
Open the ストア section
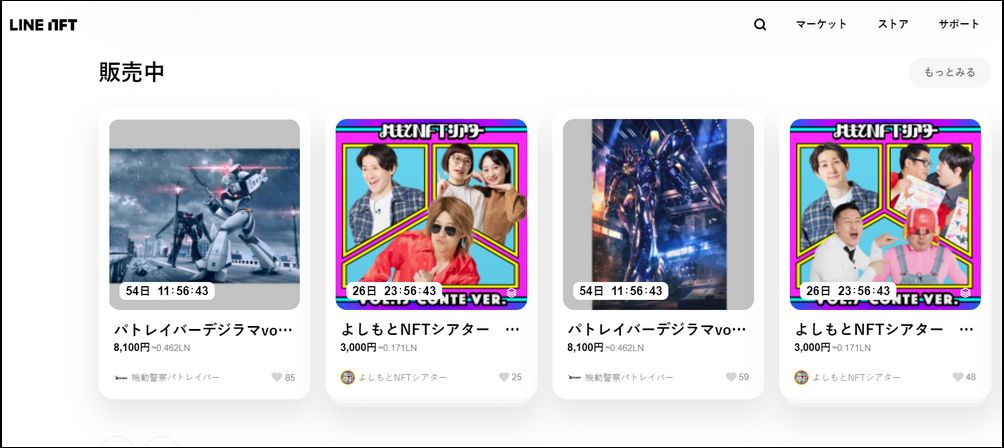click(x=893, y=24)
